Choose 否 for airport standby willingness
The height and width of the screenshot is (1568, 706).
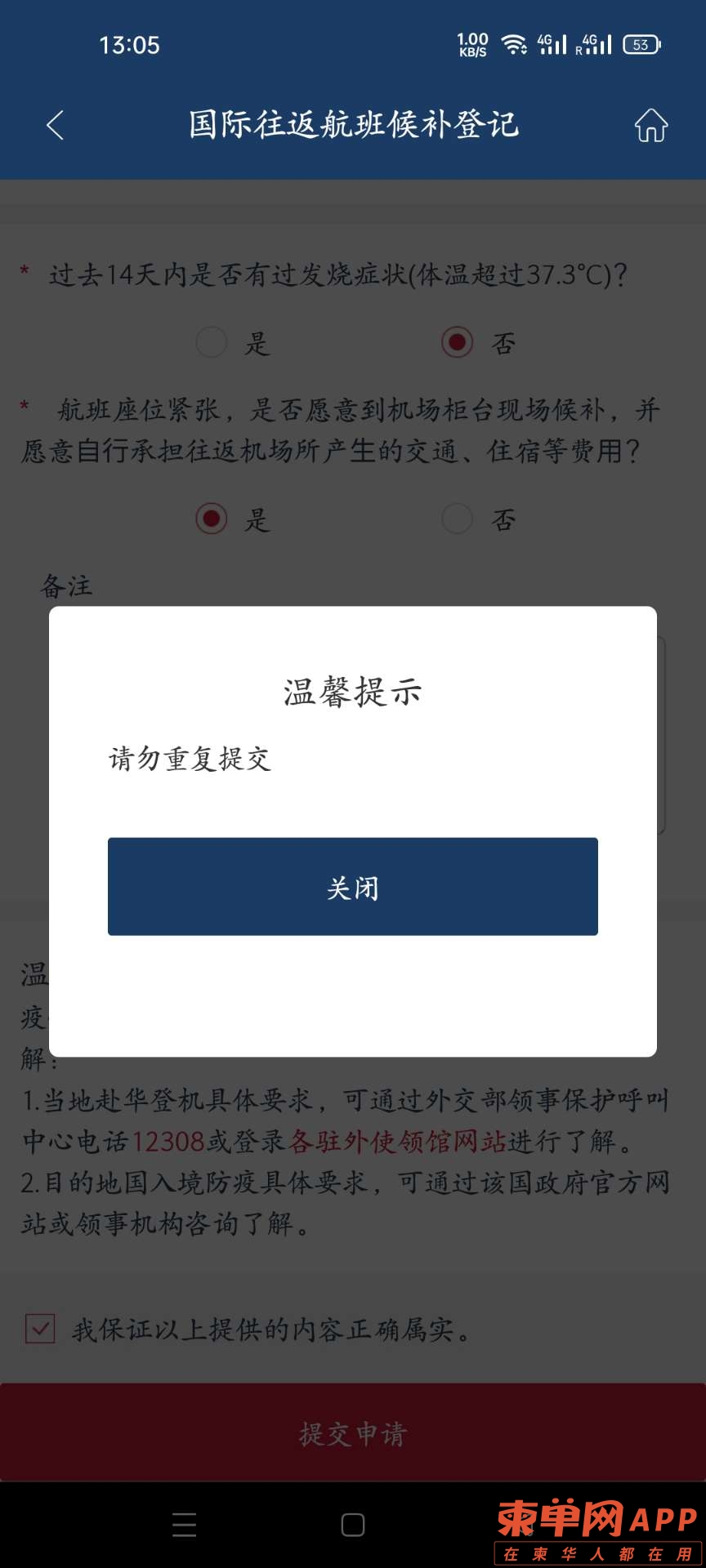pyautogui.click(x=457, y=519)
